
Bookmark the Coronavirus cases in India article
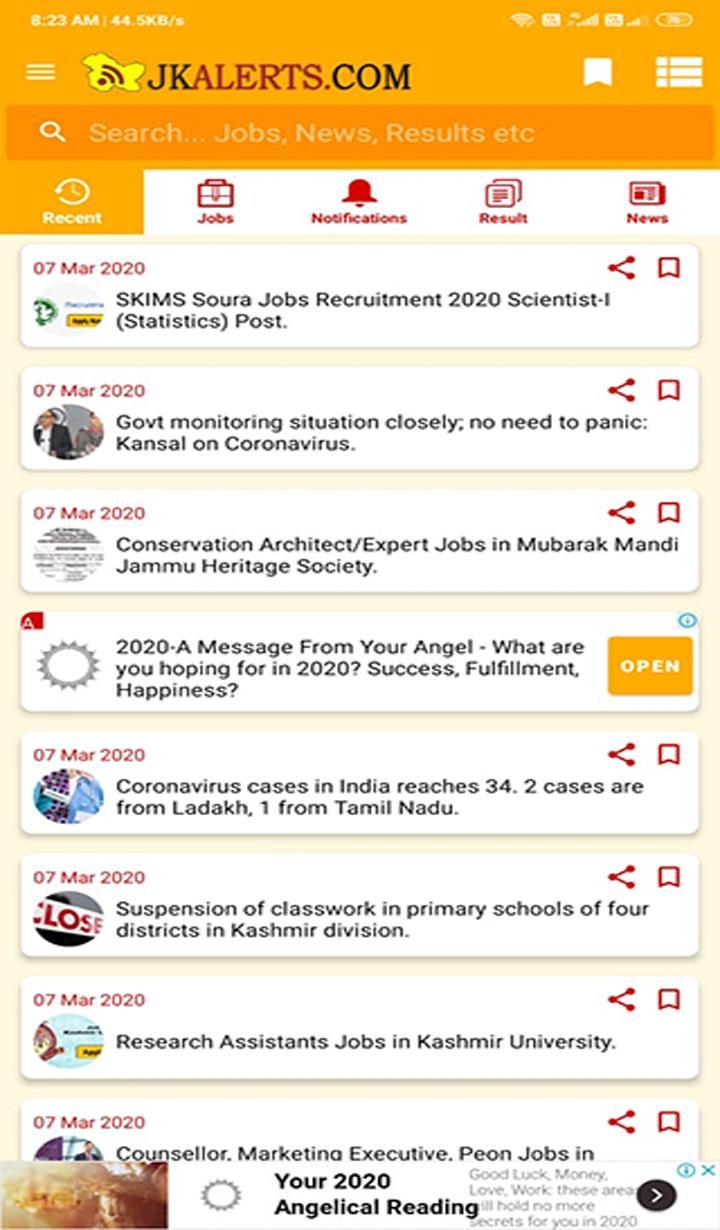tap(669, 754)
